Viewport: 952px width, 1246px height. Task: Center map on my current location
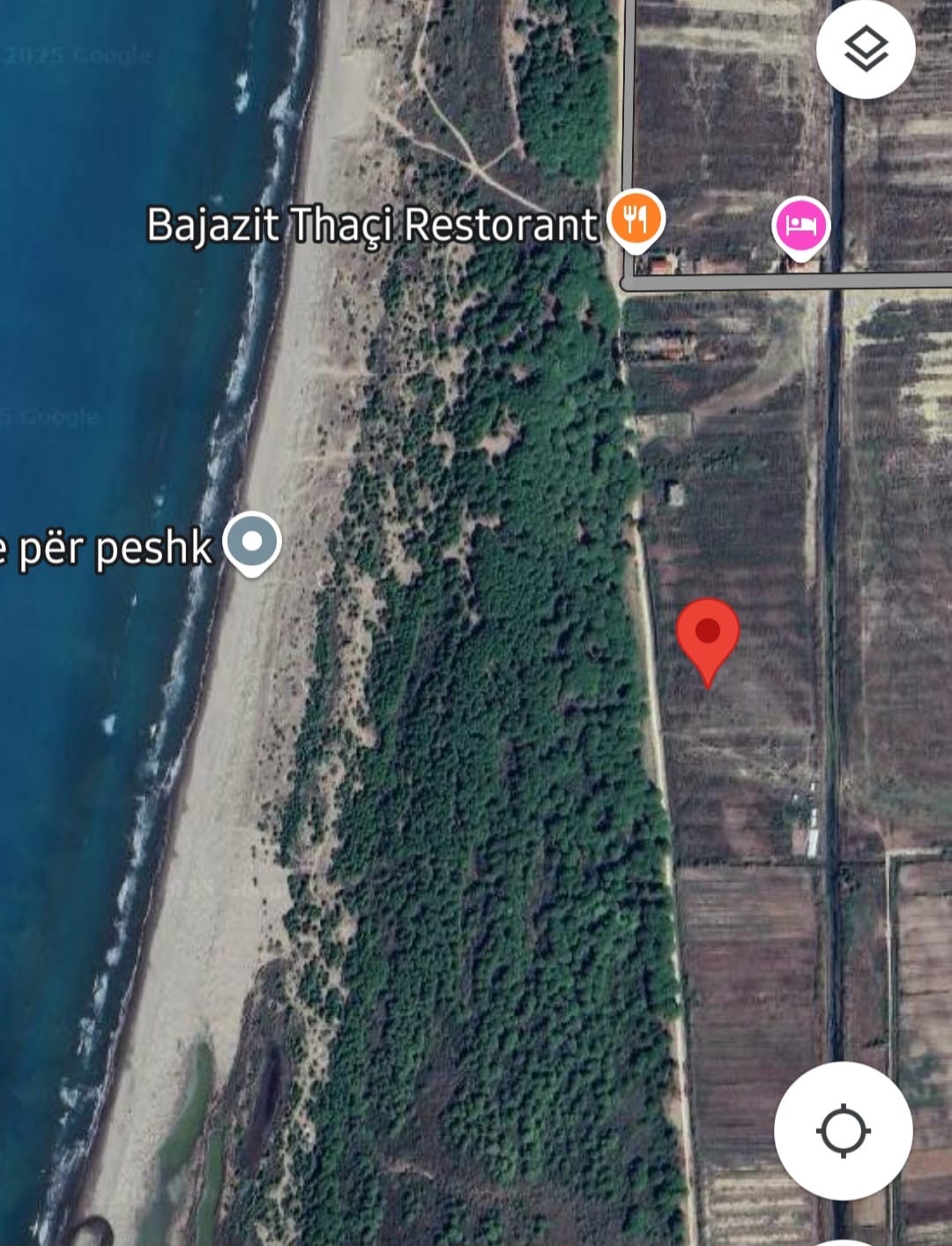point(843,1130)
